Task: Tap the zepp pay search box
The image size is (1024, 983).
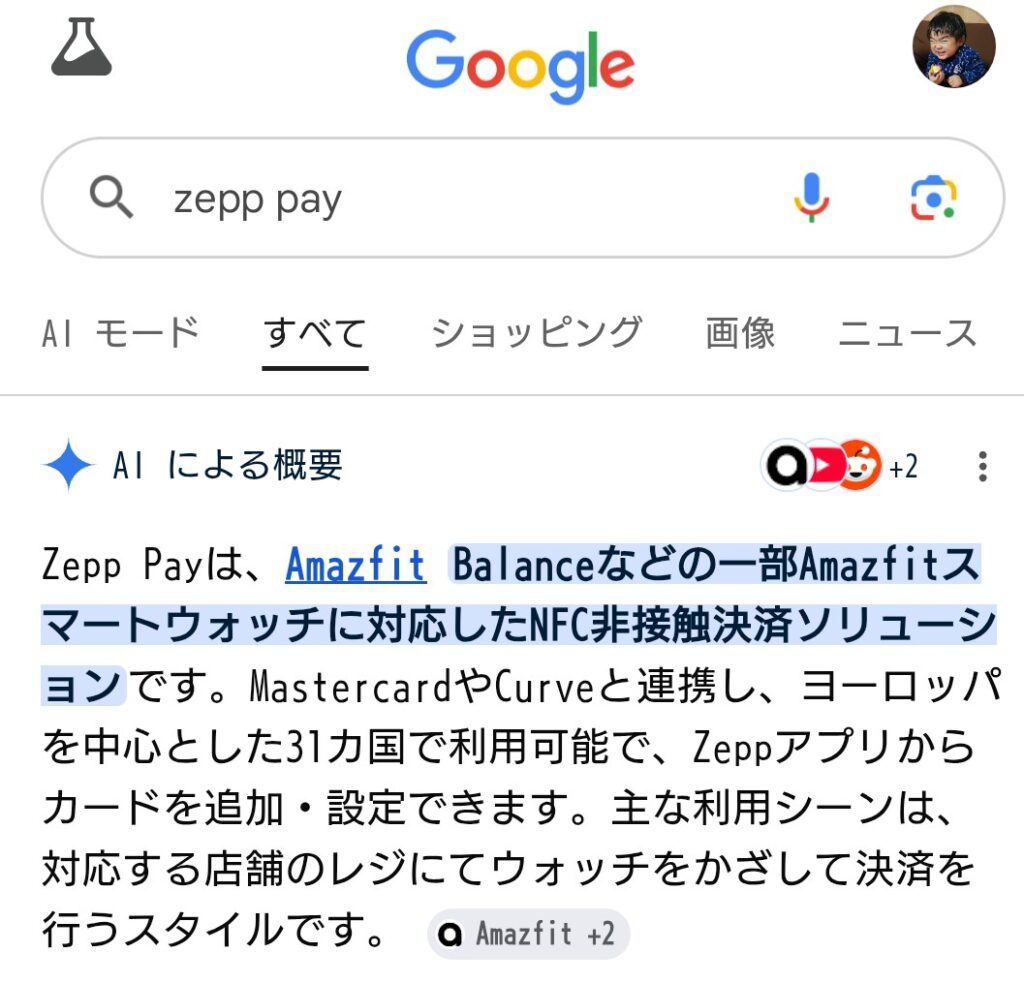Action: tap(450, 199)
